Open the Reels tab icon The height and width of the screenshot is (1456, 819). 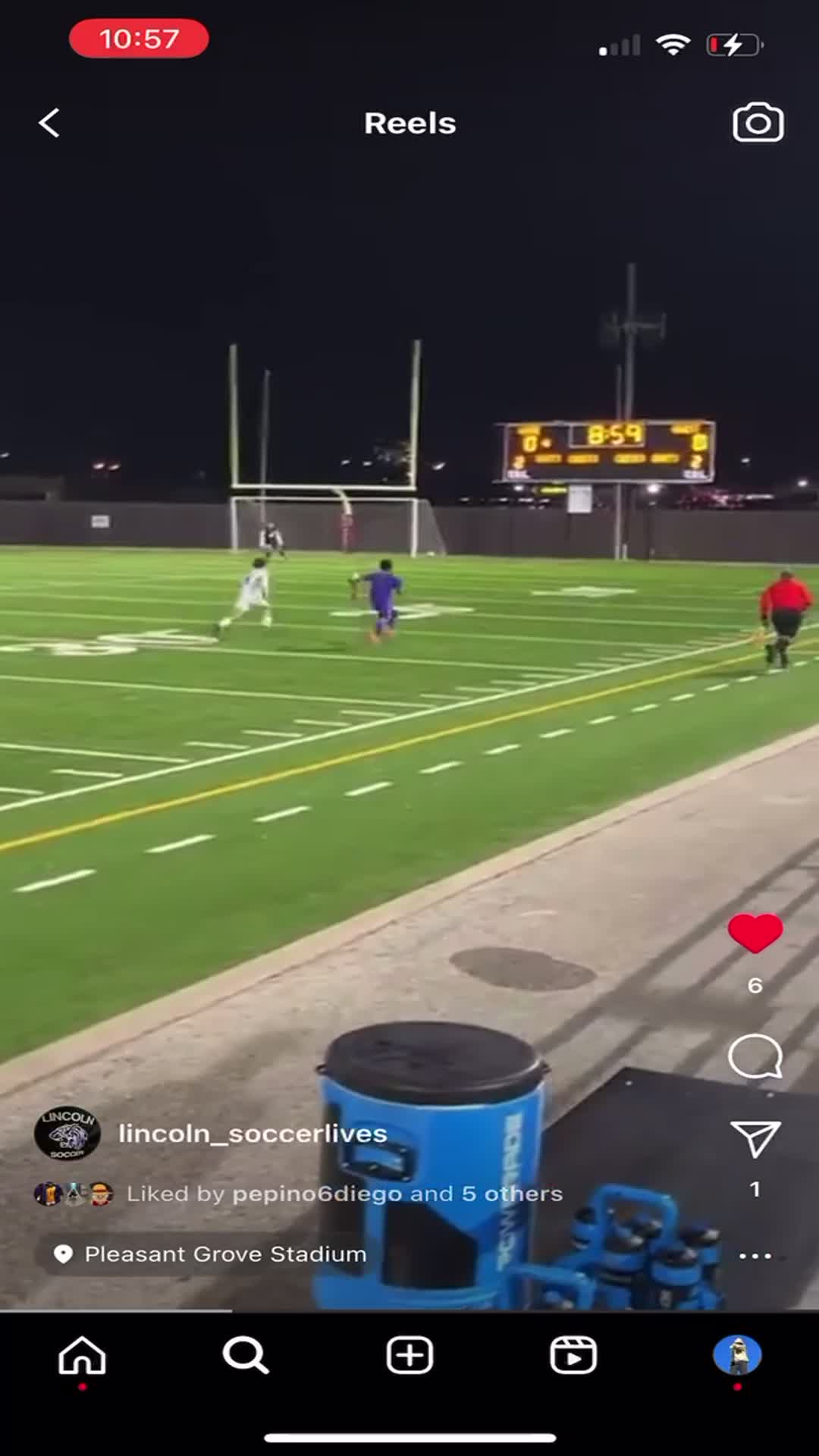(x=573, y=1357)
